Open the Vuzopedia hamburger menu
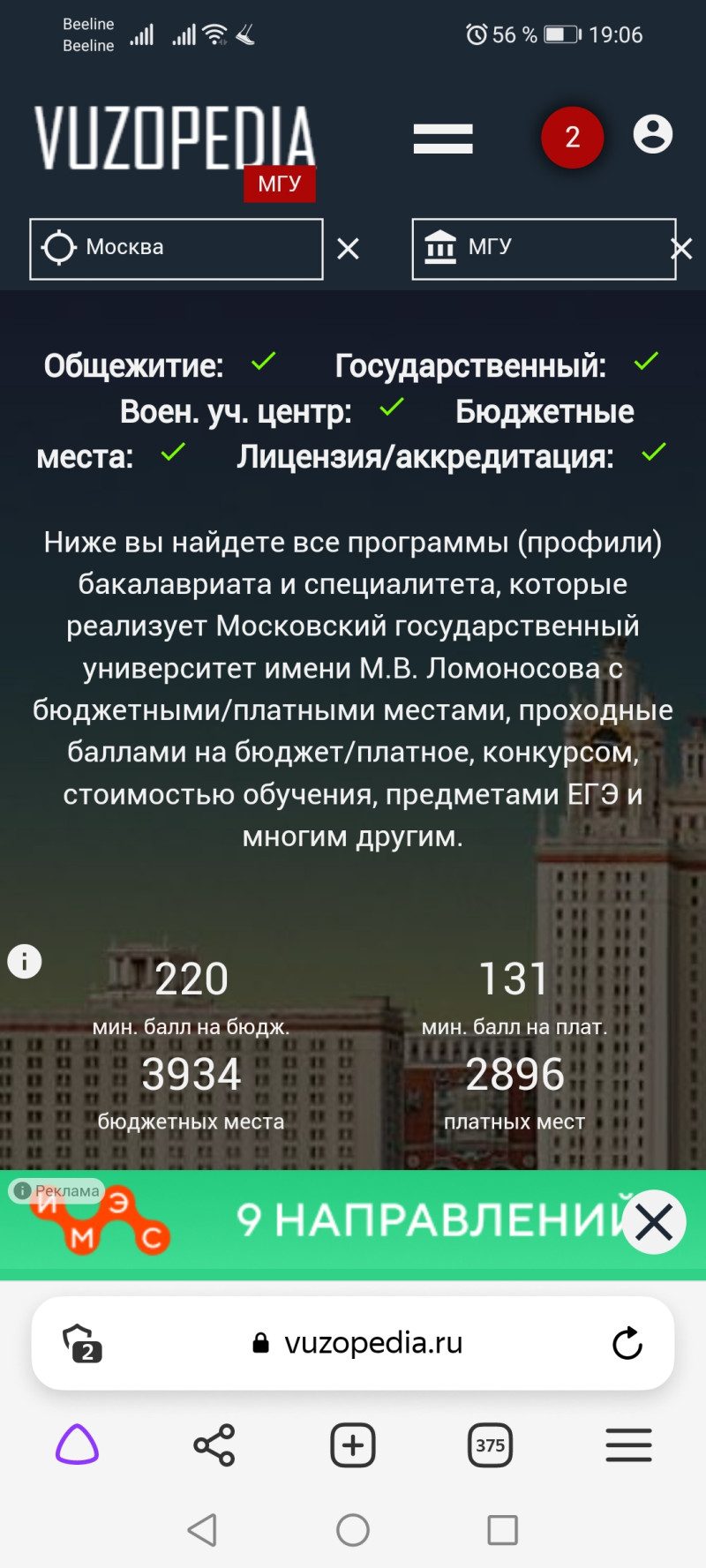706x1568 pixels. (443, 139)
